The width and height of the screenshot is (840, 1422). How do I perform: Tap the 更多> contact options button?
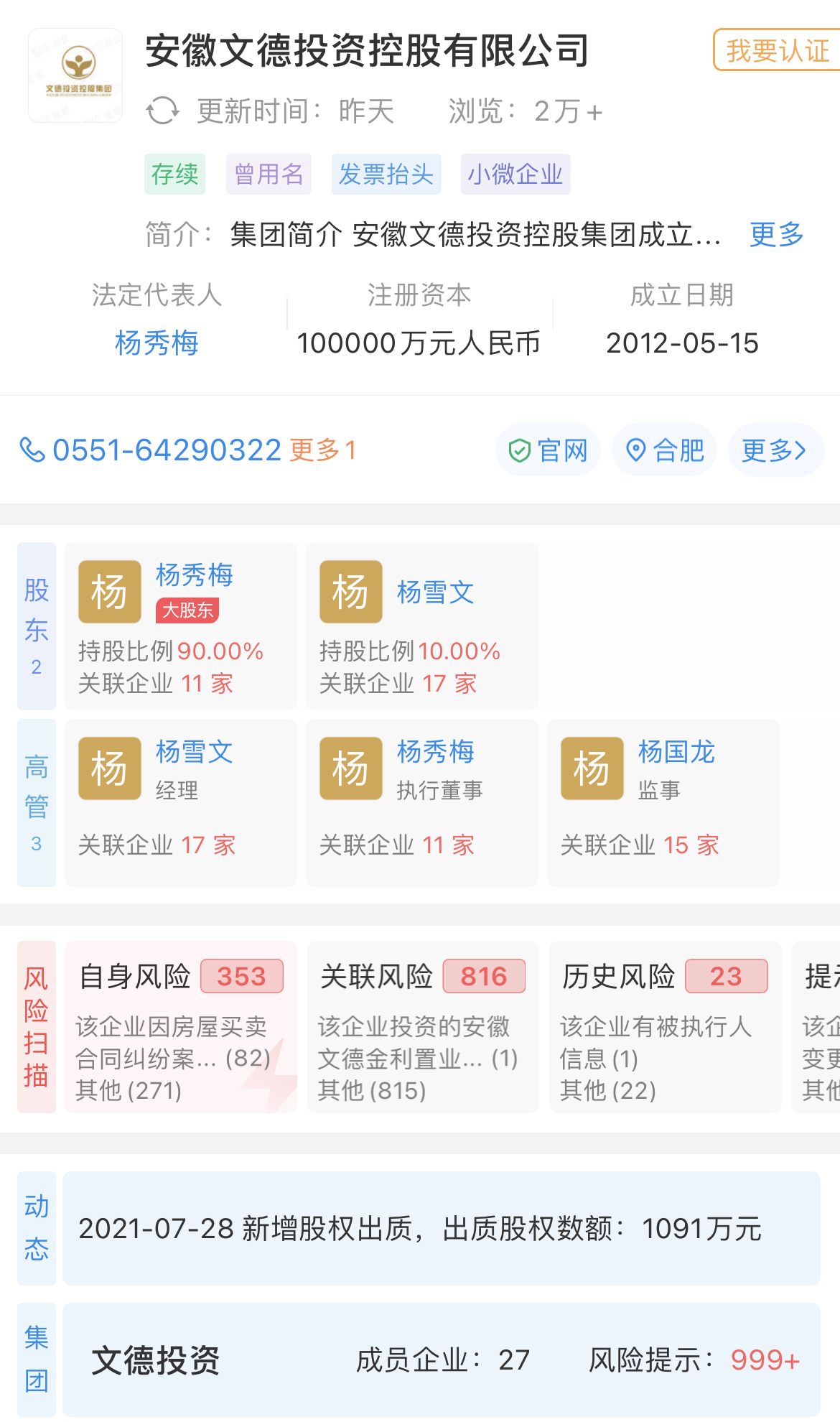(776, 450)
